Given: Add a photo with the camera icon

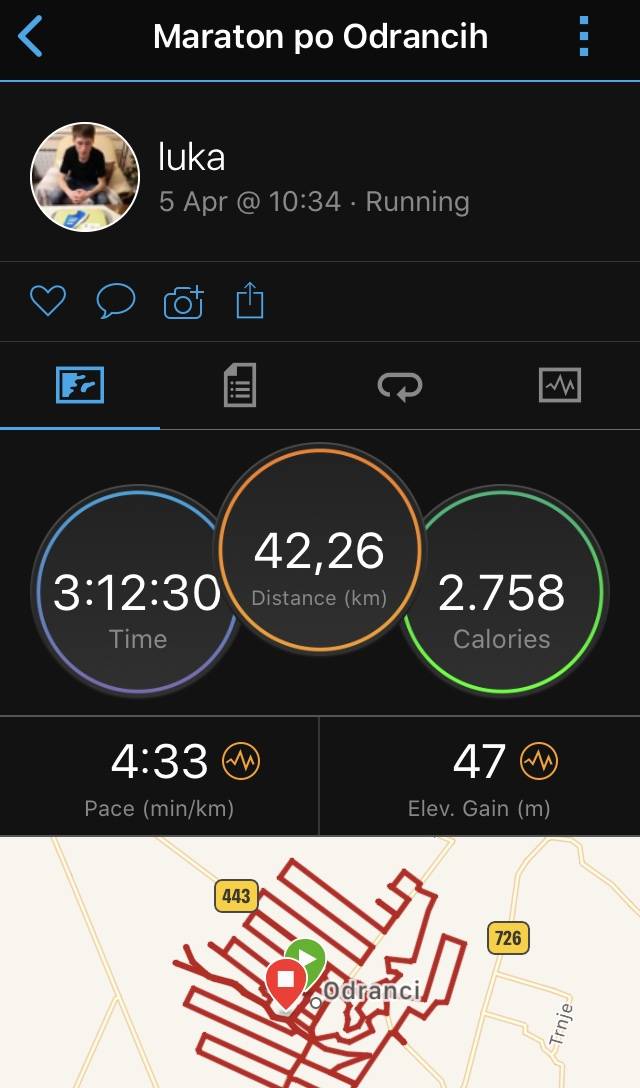Looking at the screenshot, I should [183, 301].
